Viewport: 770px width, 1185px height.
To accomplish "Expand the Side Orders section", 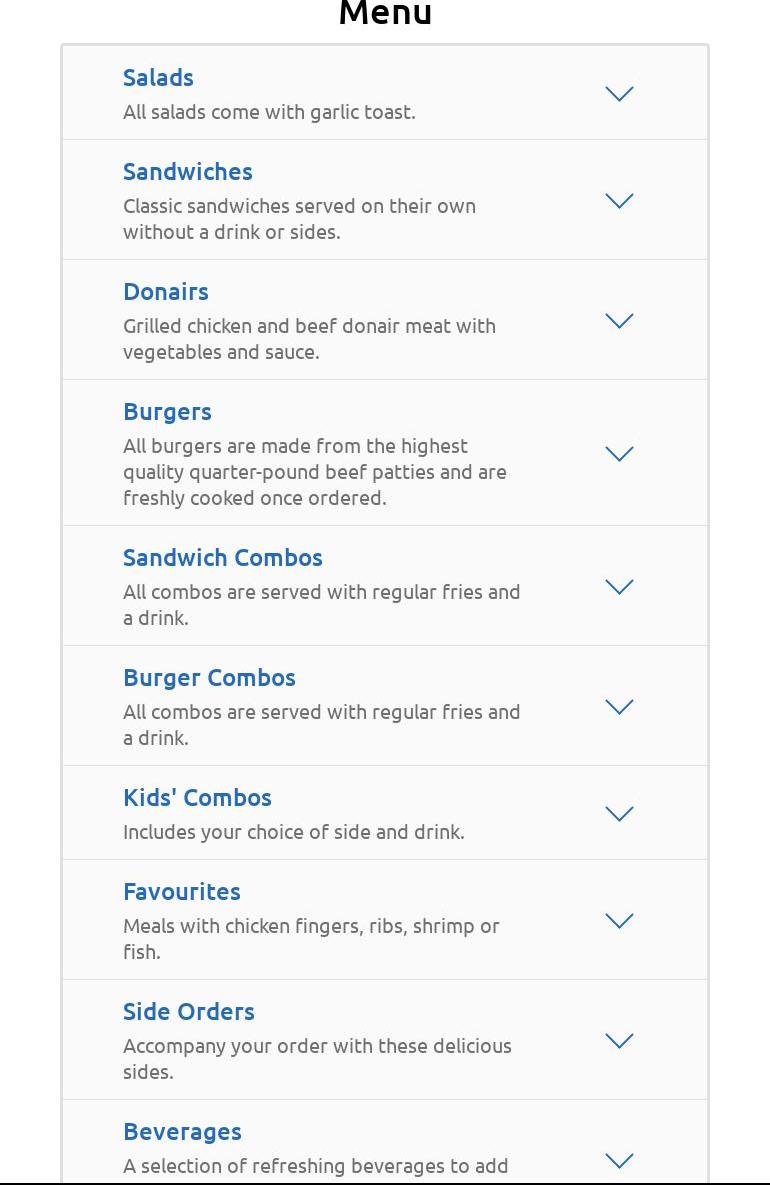I will [x=619, y=1041].
